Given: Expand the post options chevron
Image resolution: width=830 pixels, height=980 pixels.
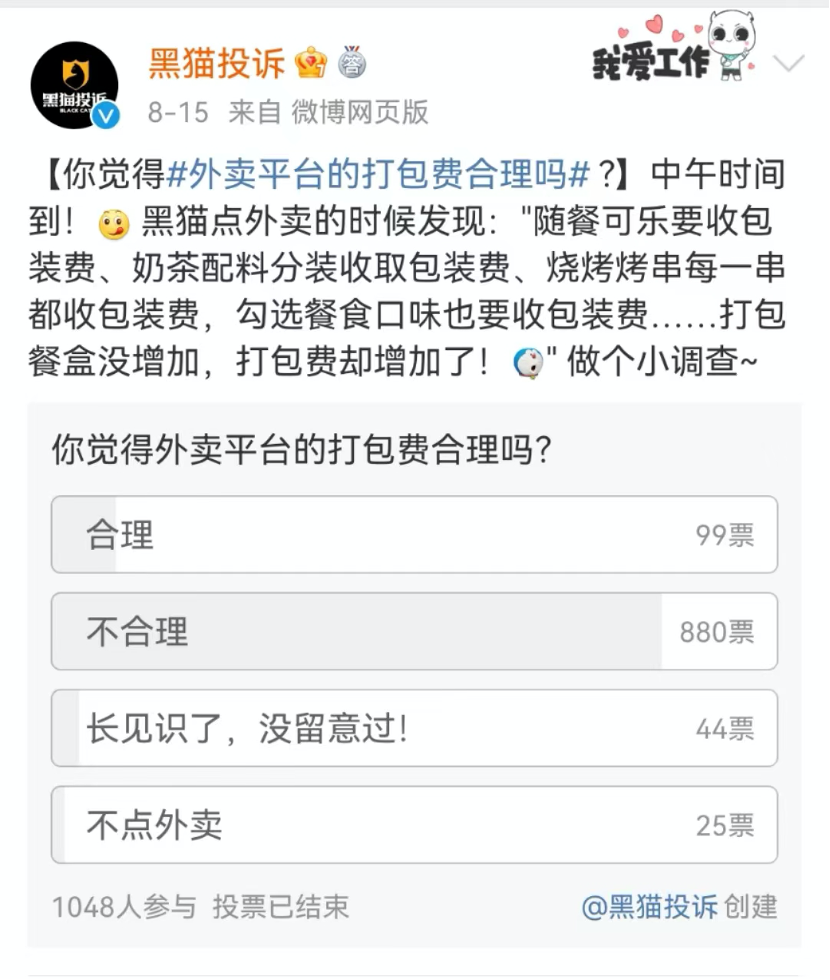Looking at the screenshot, I should tap(789, 65).
